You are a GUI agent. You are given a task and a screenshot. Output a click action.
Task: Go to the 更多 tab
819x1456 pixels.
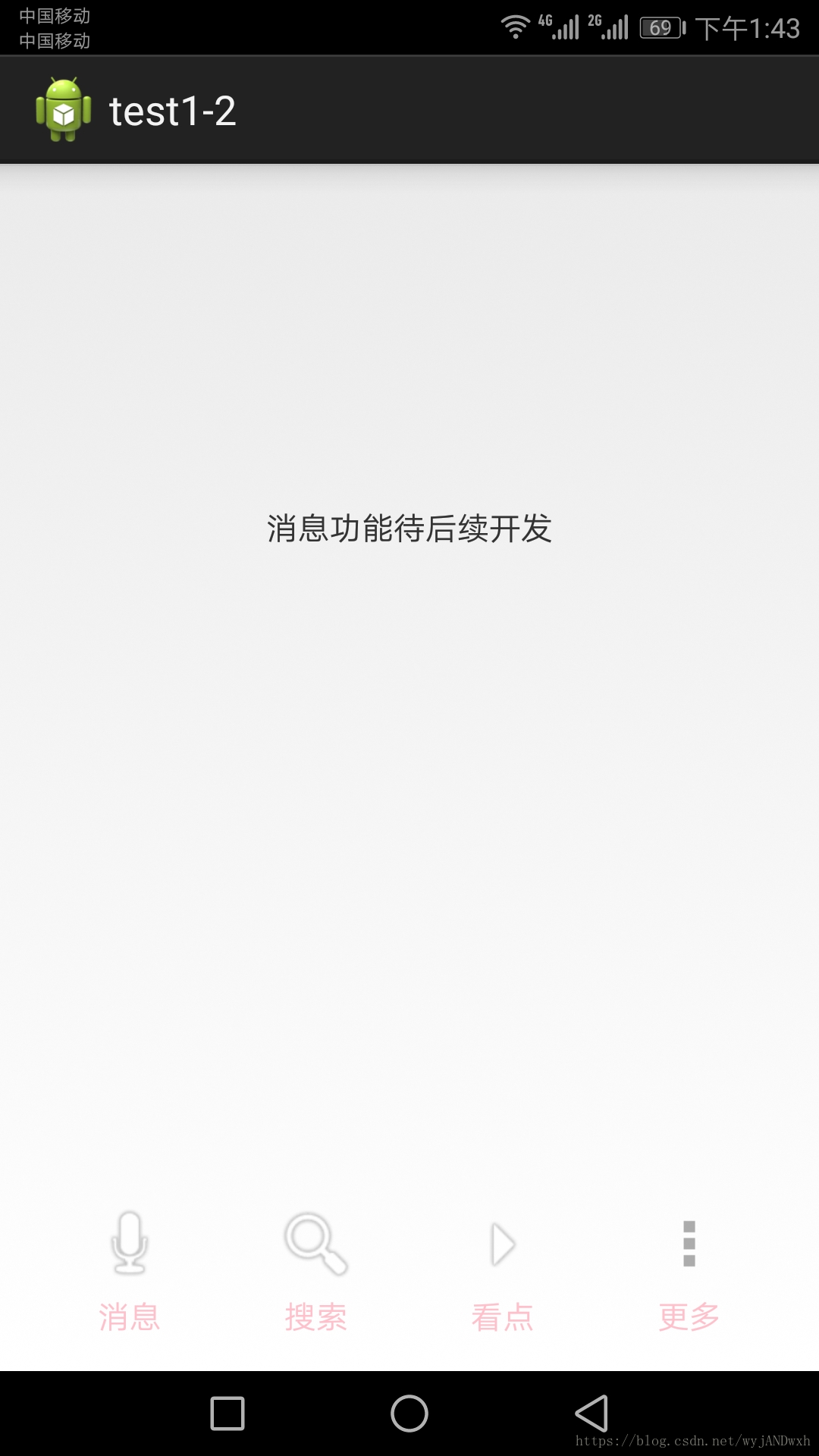(689, 1272)
